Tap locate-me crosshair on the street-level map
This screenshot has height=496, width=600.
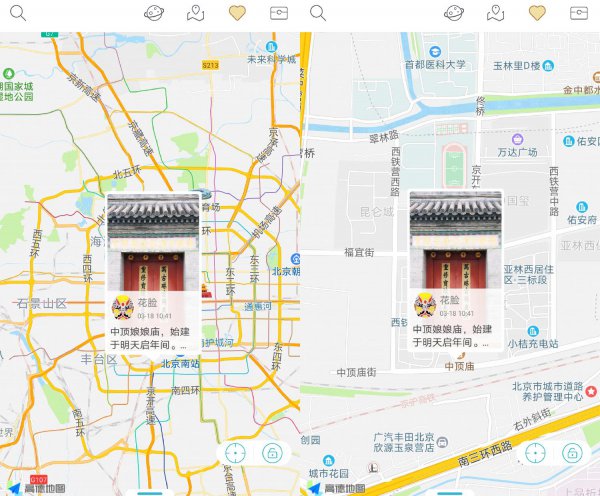(x=535, y=452)
